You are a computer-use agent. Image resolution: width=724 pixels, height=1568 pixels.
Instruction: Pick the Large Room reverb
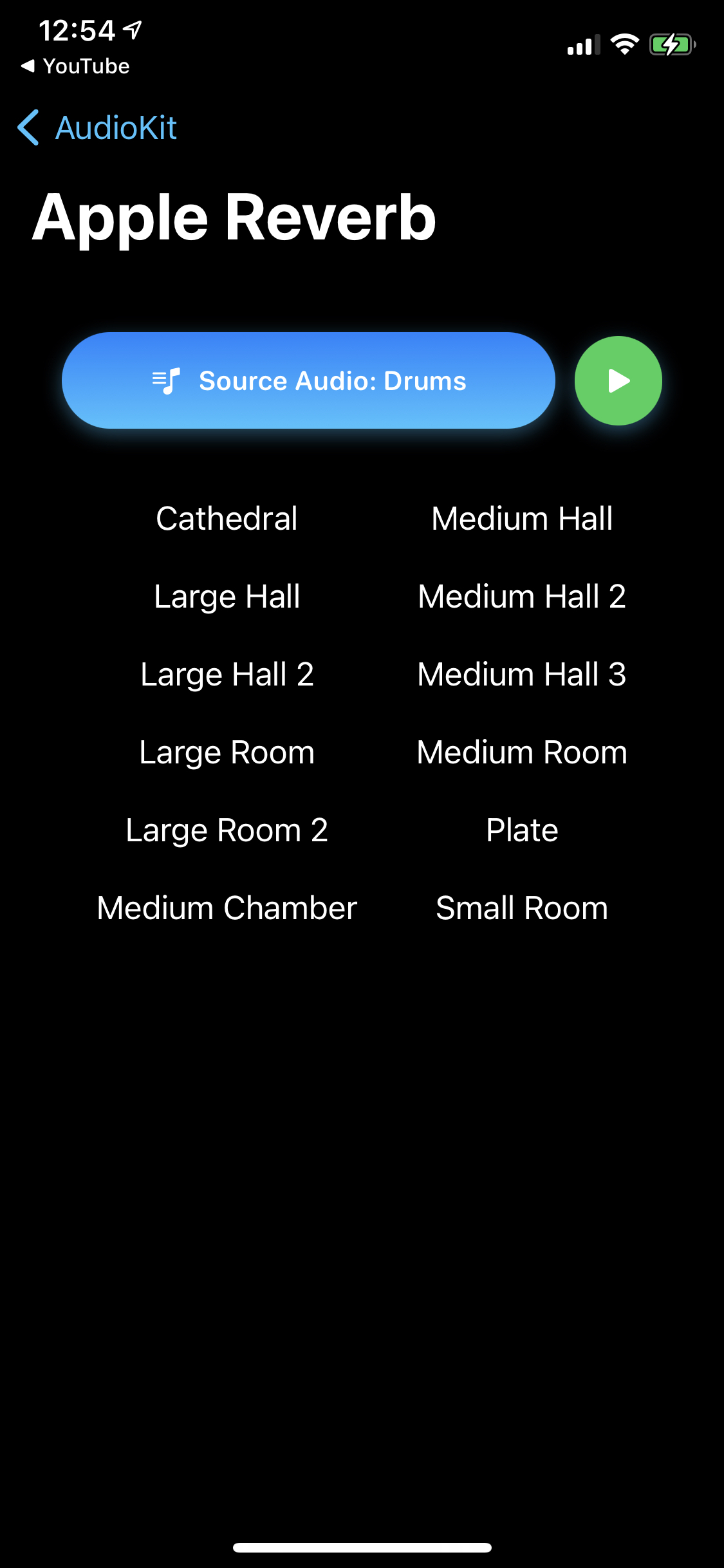(227, 752)
